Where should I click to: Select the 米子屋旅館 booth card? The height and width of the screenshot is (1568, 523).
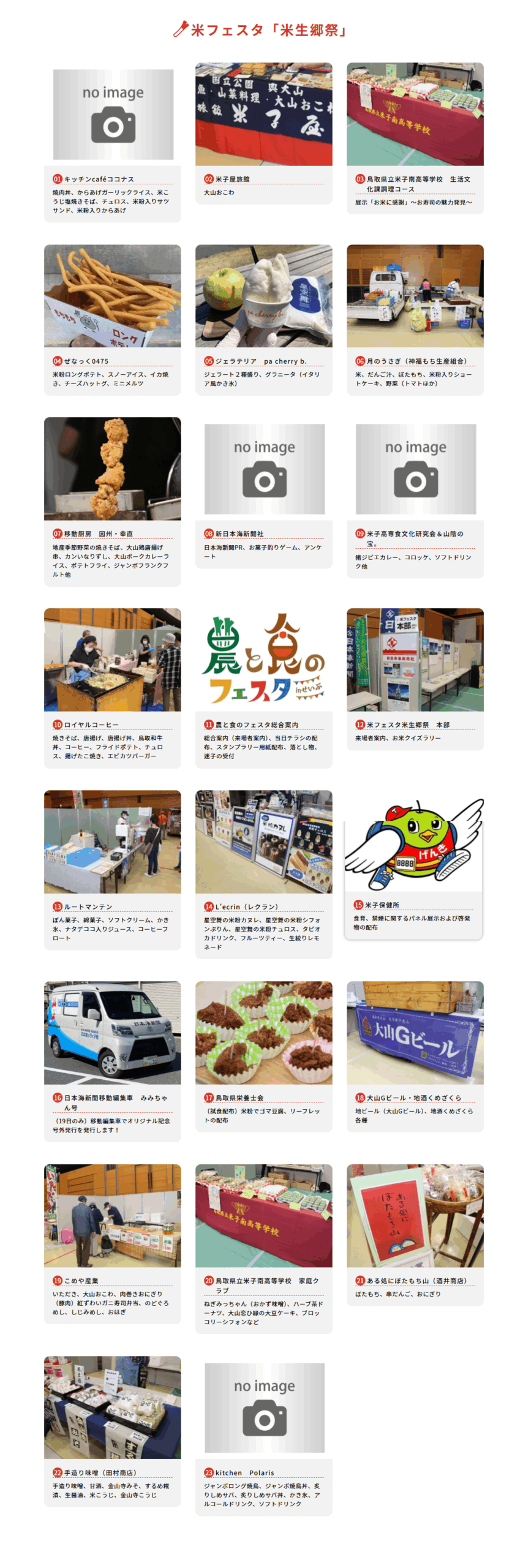point(263,132)
